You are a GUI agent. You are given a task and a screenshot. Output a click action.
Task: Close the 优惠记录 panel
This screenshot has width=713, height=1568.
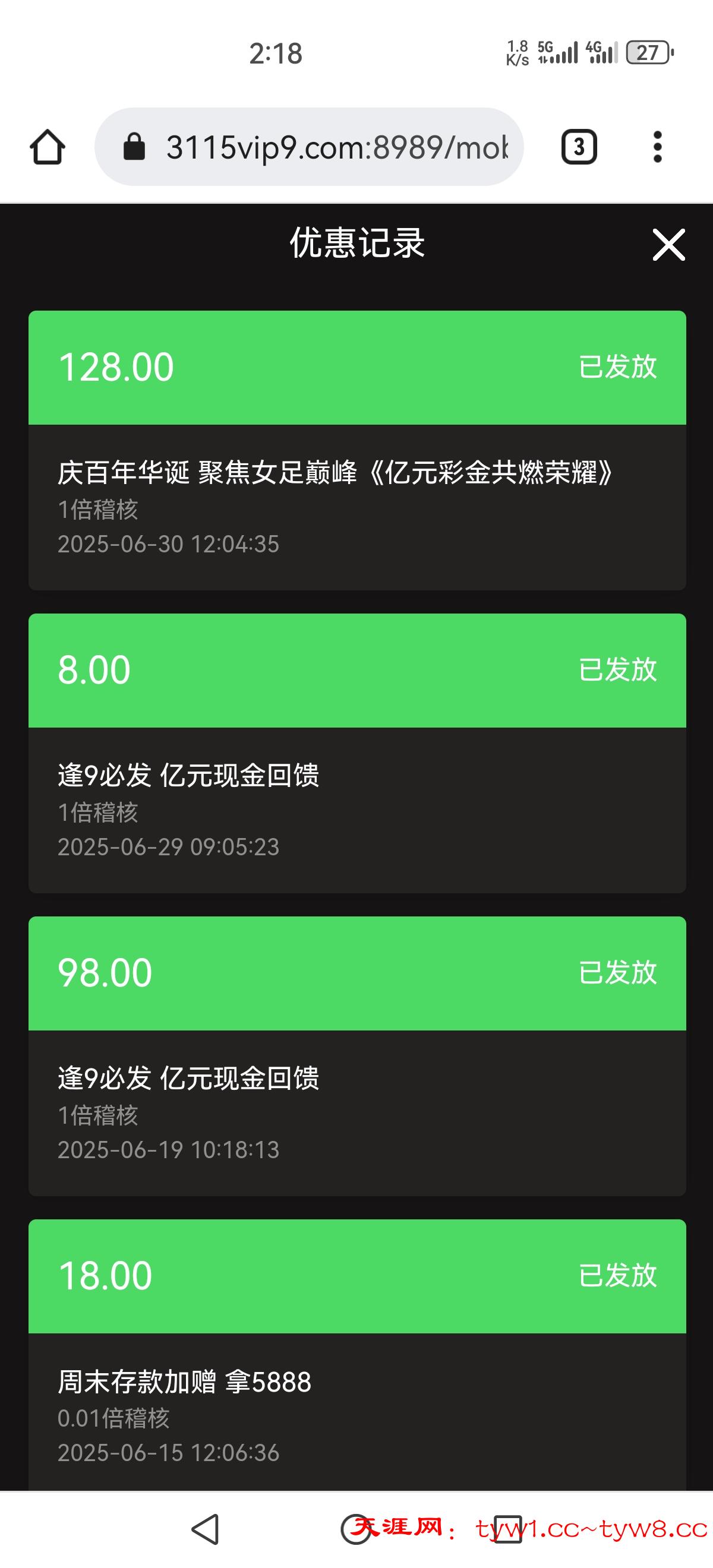coord(668,245)
